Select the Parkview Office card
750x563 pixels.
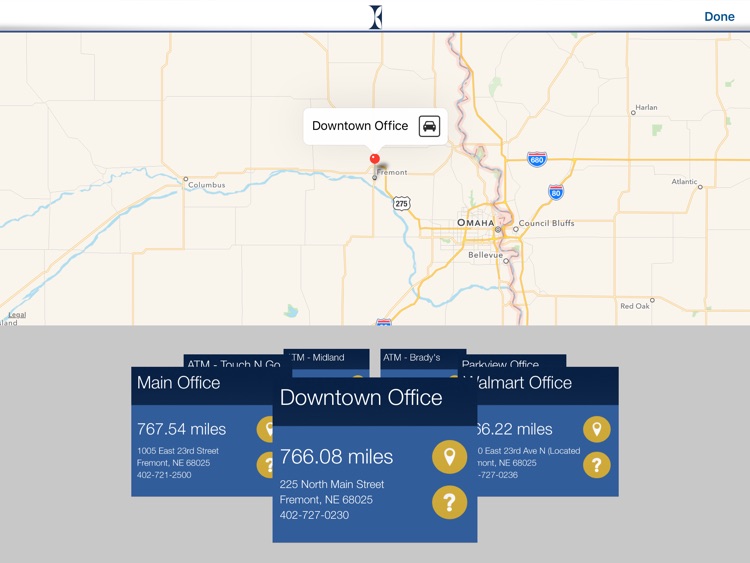pyautogui.click(x=512, y=361)
